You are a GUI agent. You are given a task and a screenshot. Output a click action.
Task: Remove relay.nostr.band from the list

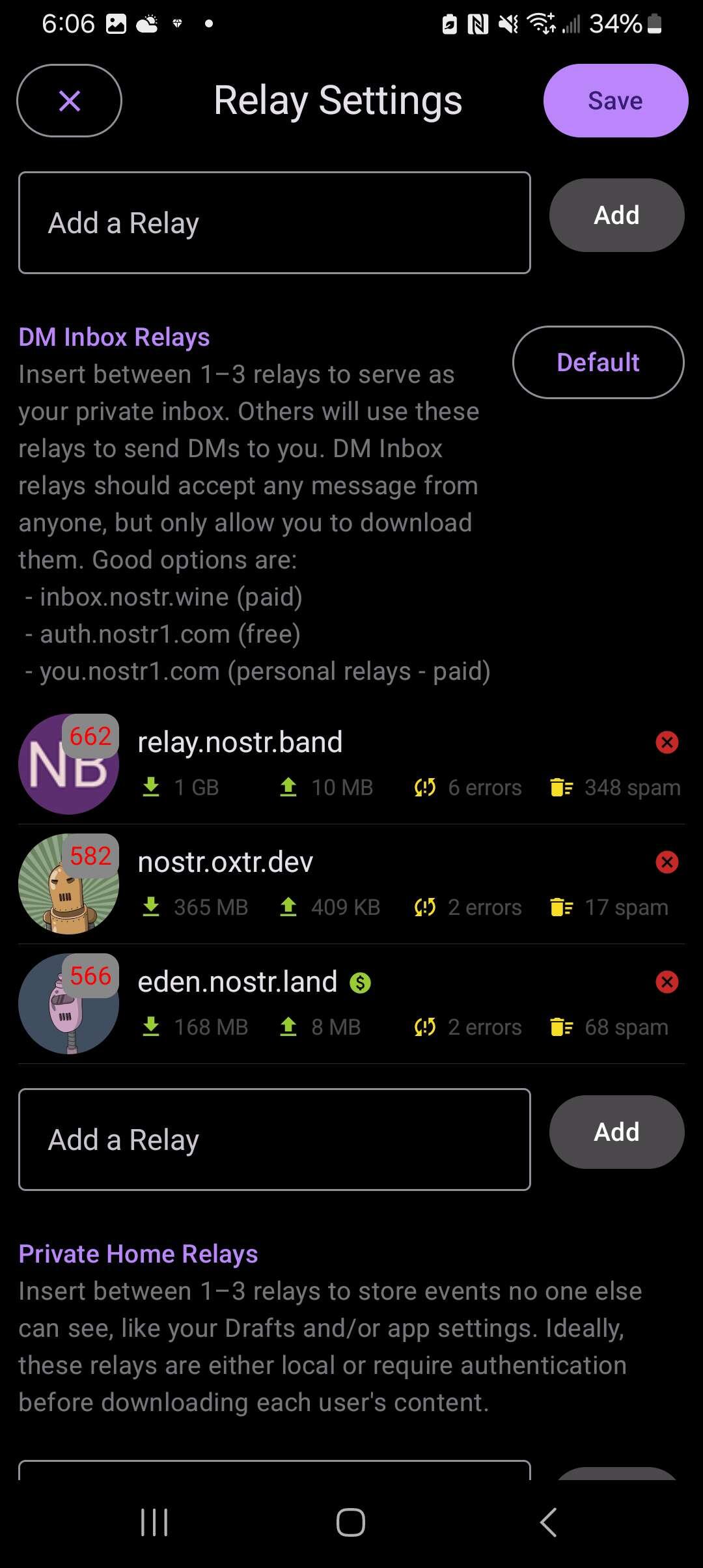[667, 742]
